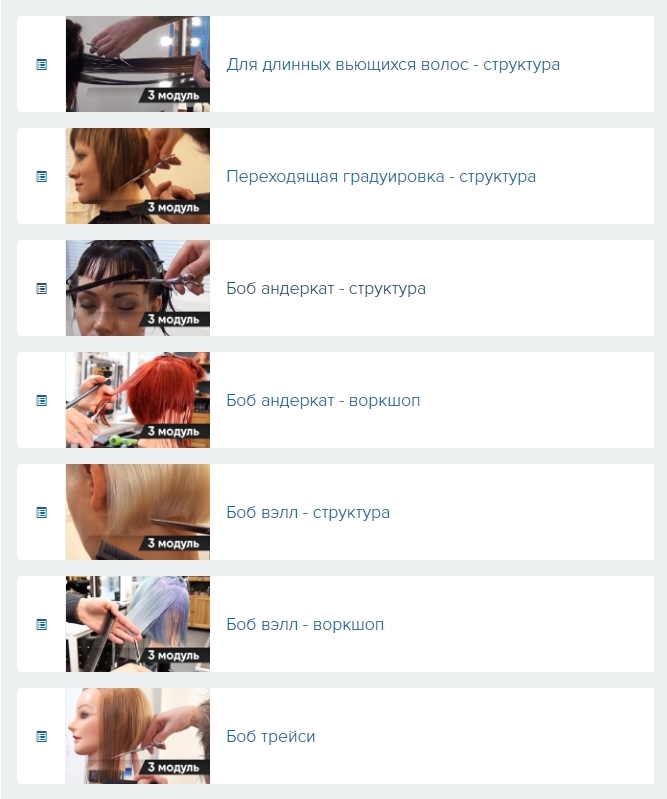
Task: View Боб вэлл - структура lesson
Action: [308, 513]
